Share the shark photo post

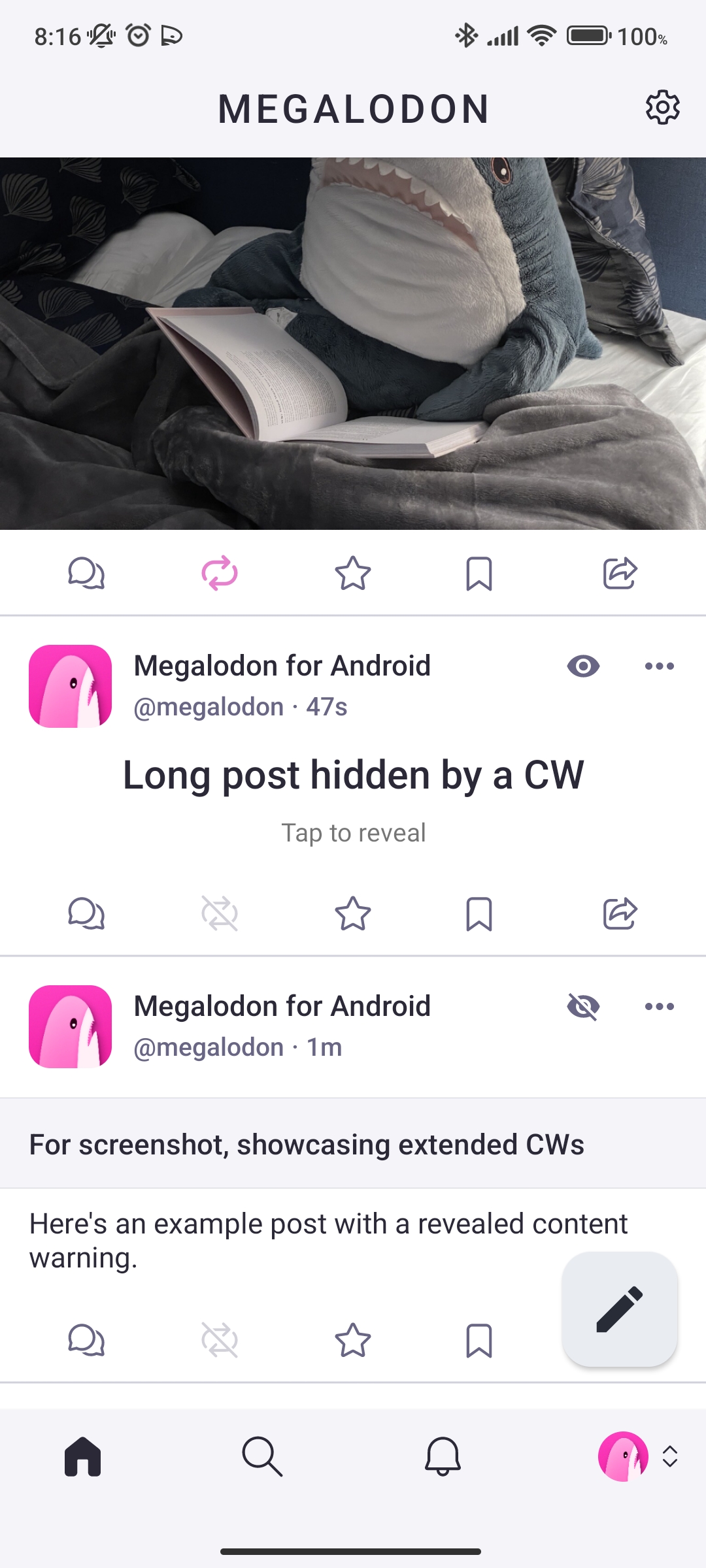pos(620,574)
